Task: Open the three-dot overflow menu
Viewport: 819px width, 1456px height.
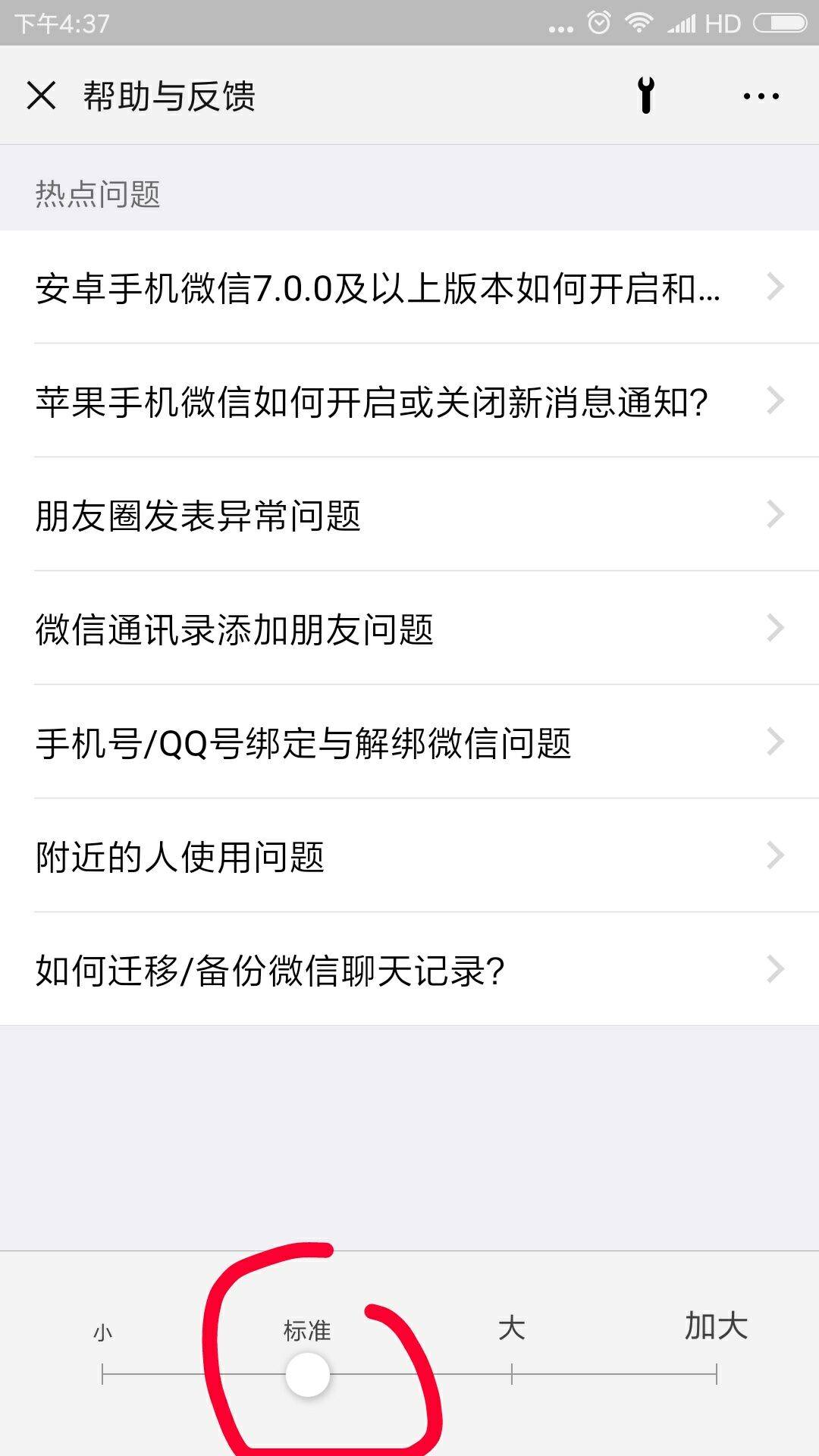Action: [x=761, y=96]
